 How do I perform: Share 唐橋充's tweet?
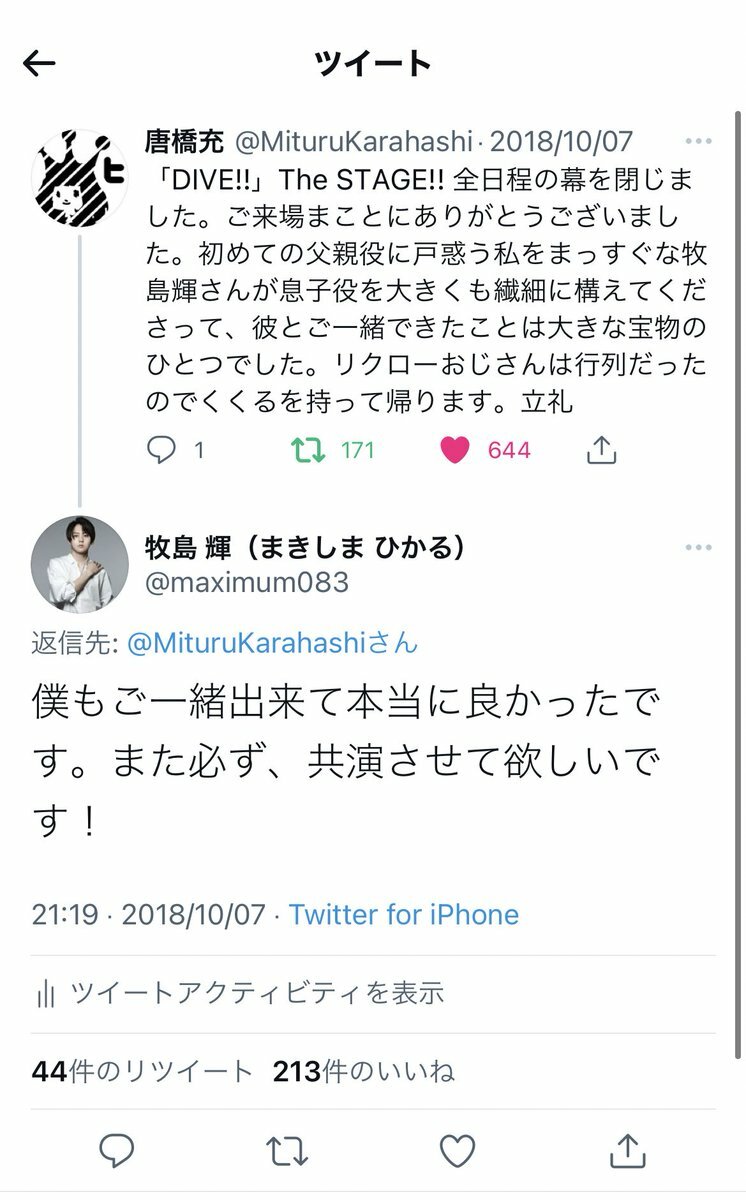tap(600, 450)
